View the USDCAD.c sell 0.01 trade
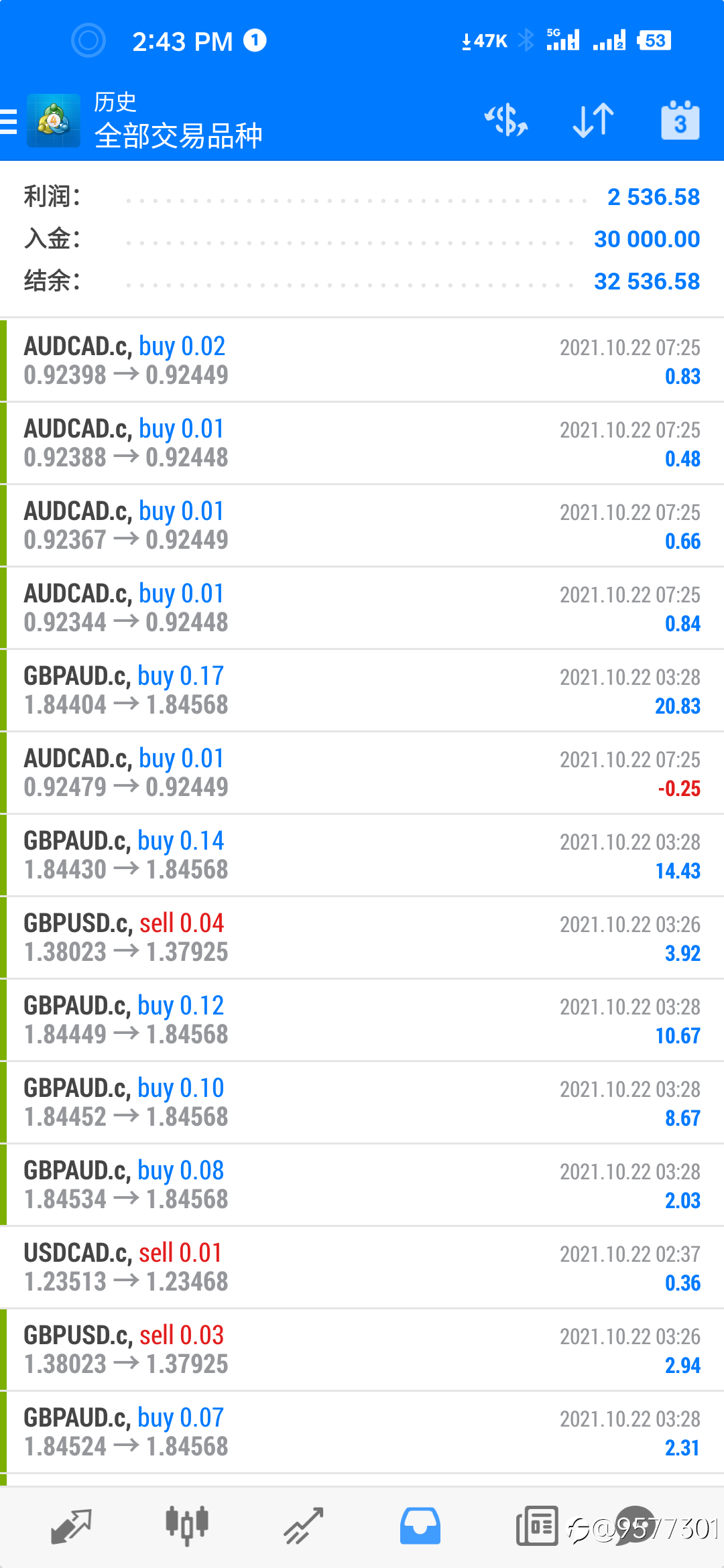This screenshot has width=724, height=1568. (362, 1267)
